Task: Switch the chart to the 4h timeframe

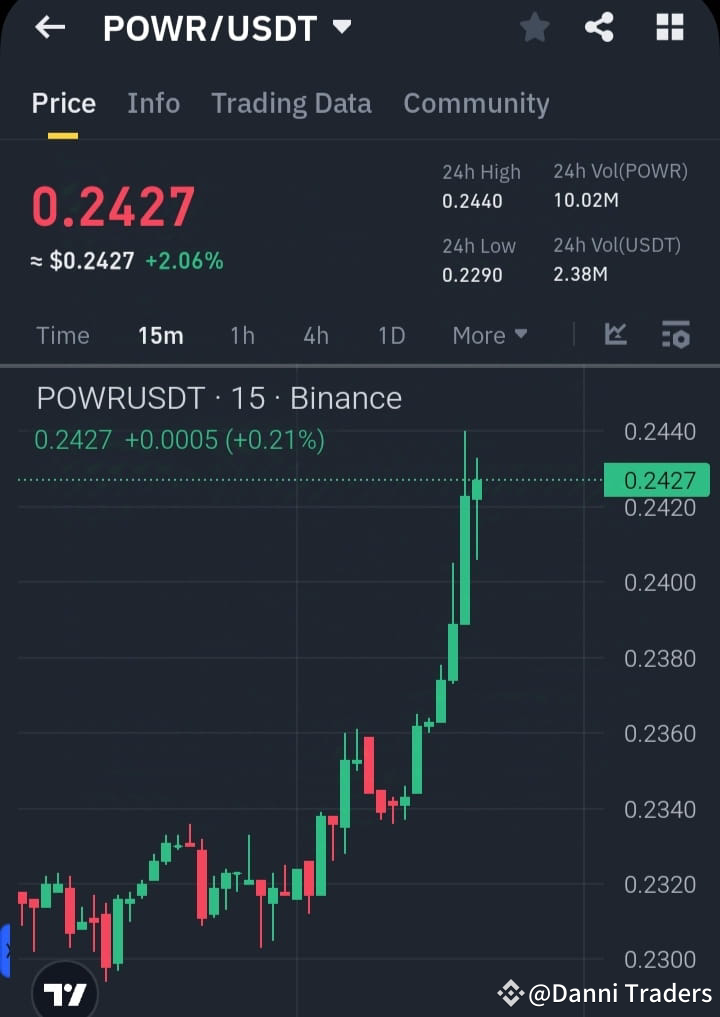Action: (315, 336)
